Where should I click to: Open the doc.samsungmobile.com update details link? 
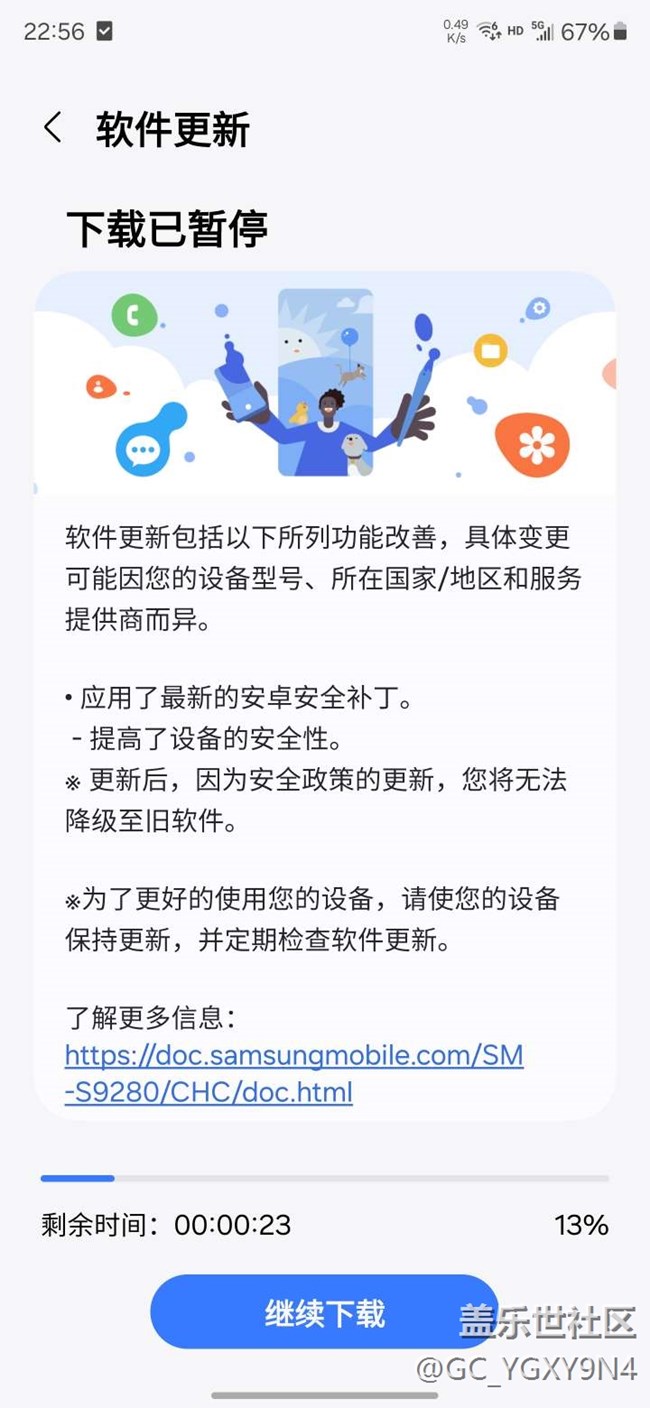click(294, 1072)
